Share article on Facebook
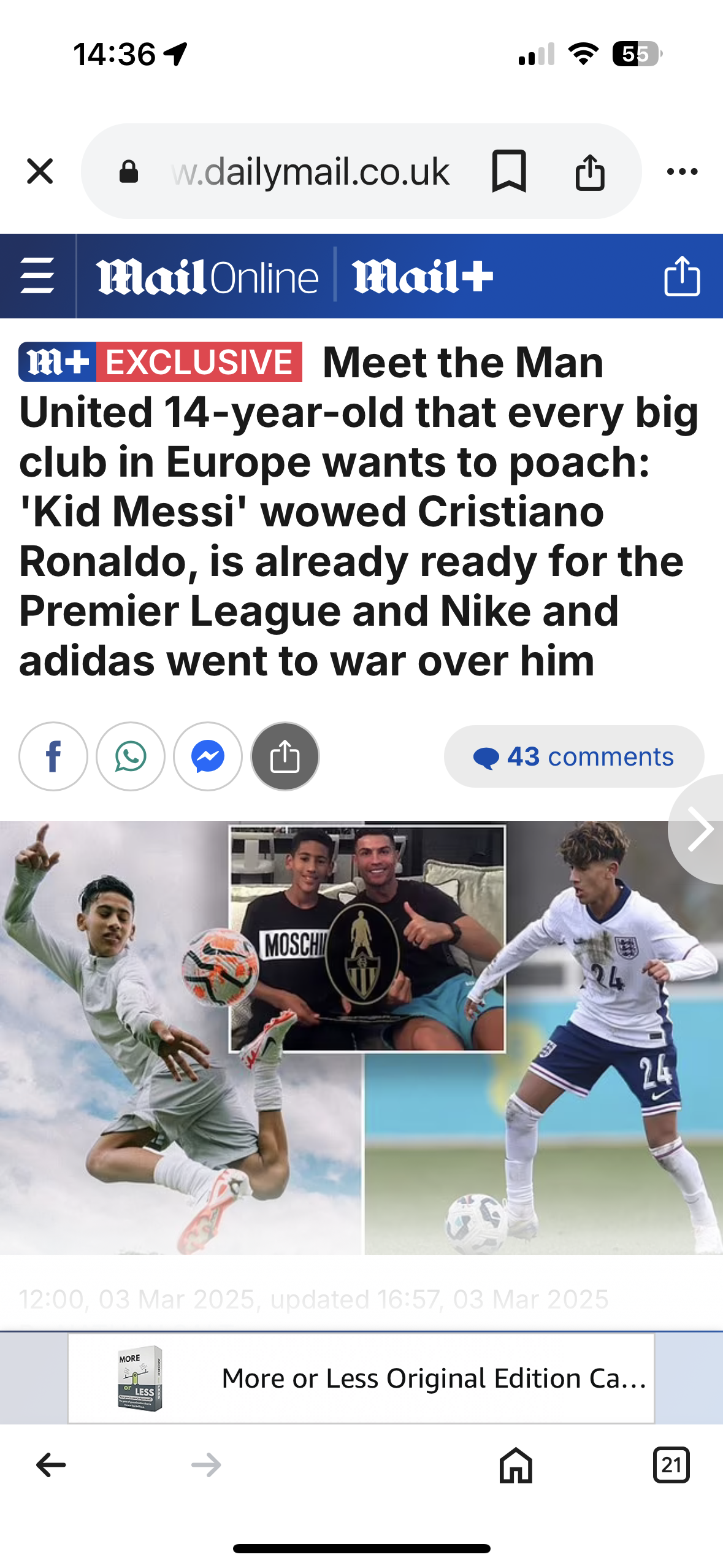Viewport: 723px width, 1568px height. pos(53,756)
